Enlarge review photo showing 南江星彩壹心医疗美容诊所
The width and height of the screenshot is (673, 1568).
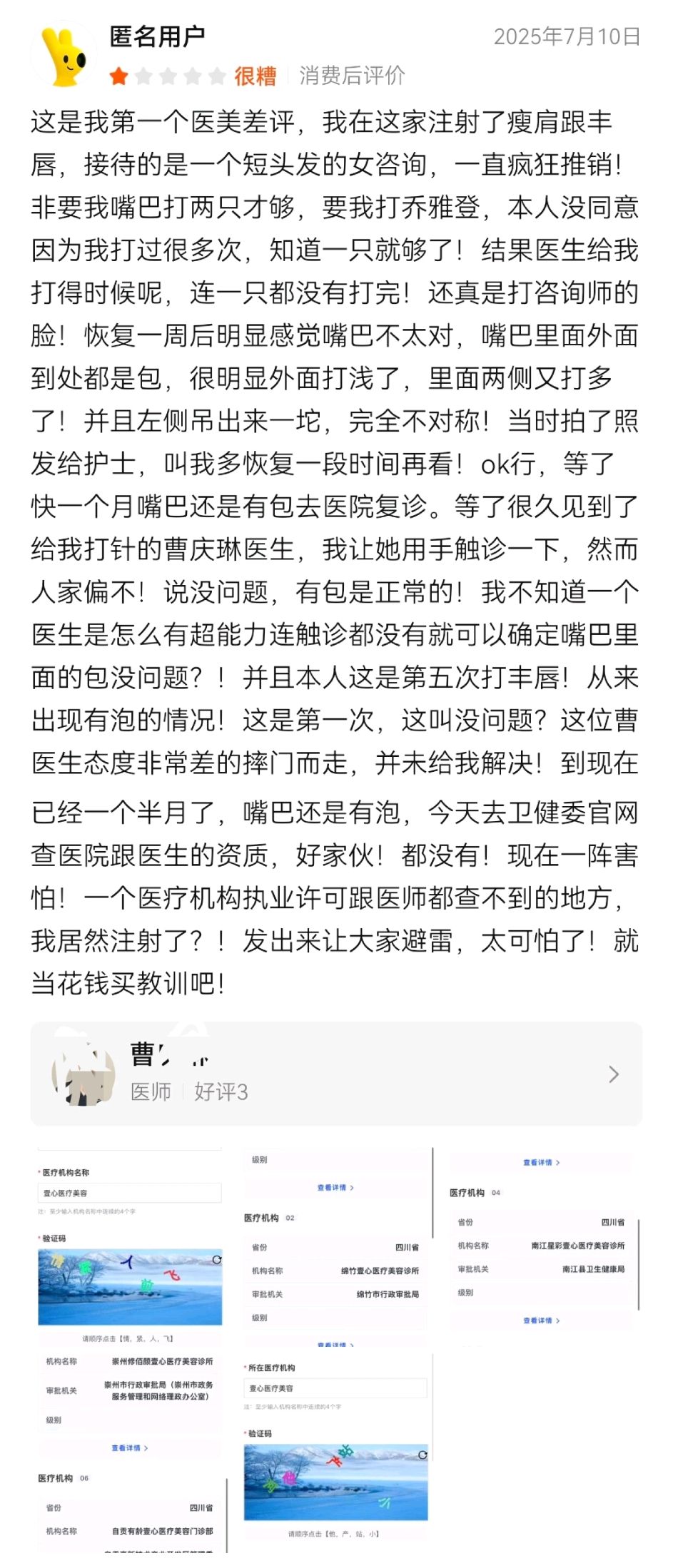pos(542,1245)
